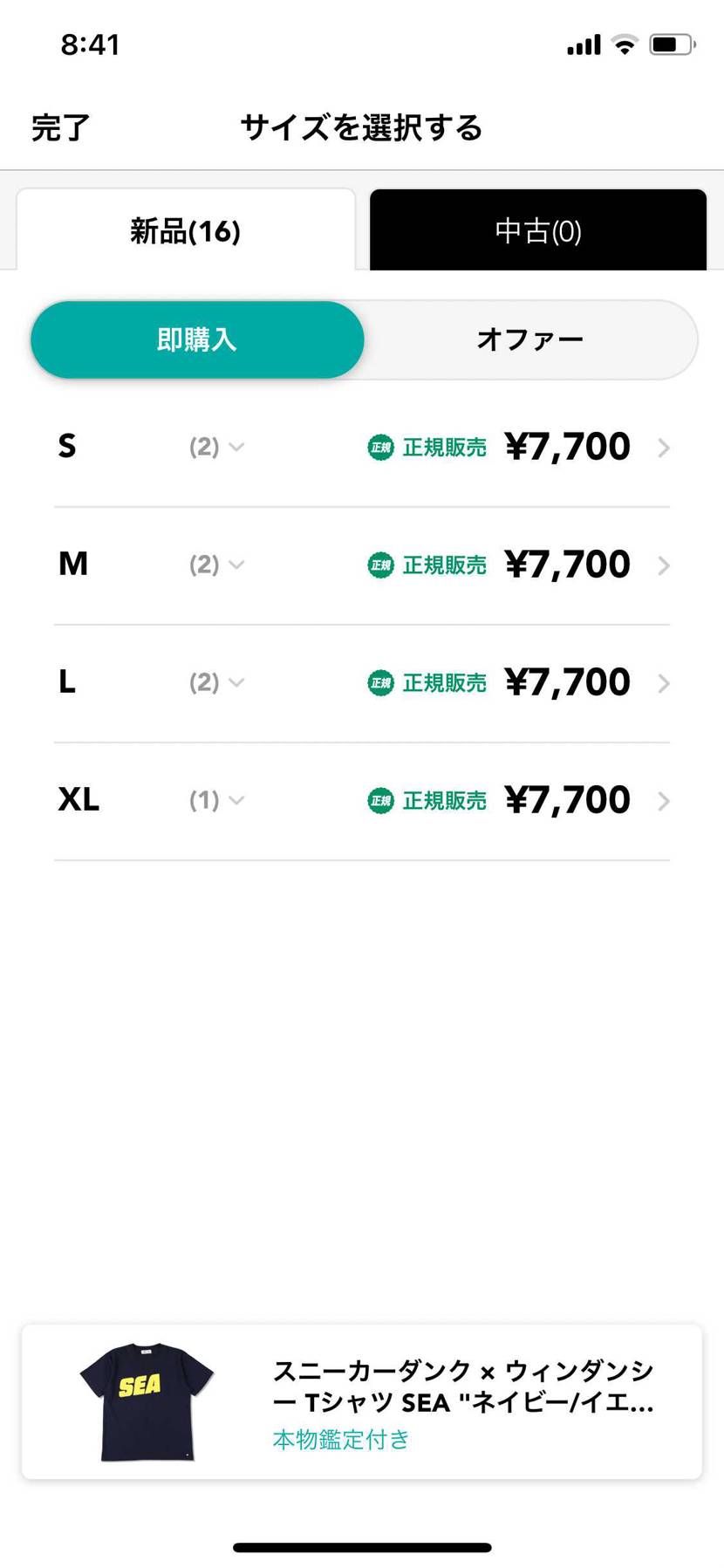The image size is (724, 1568).
Task: Open size M listing via right chevron
Action: (665, 565)
